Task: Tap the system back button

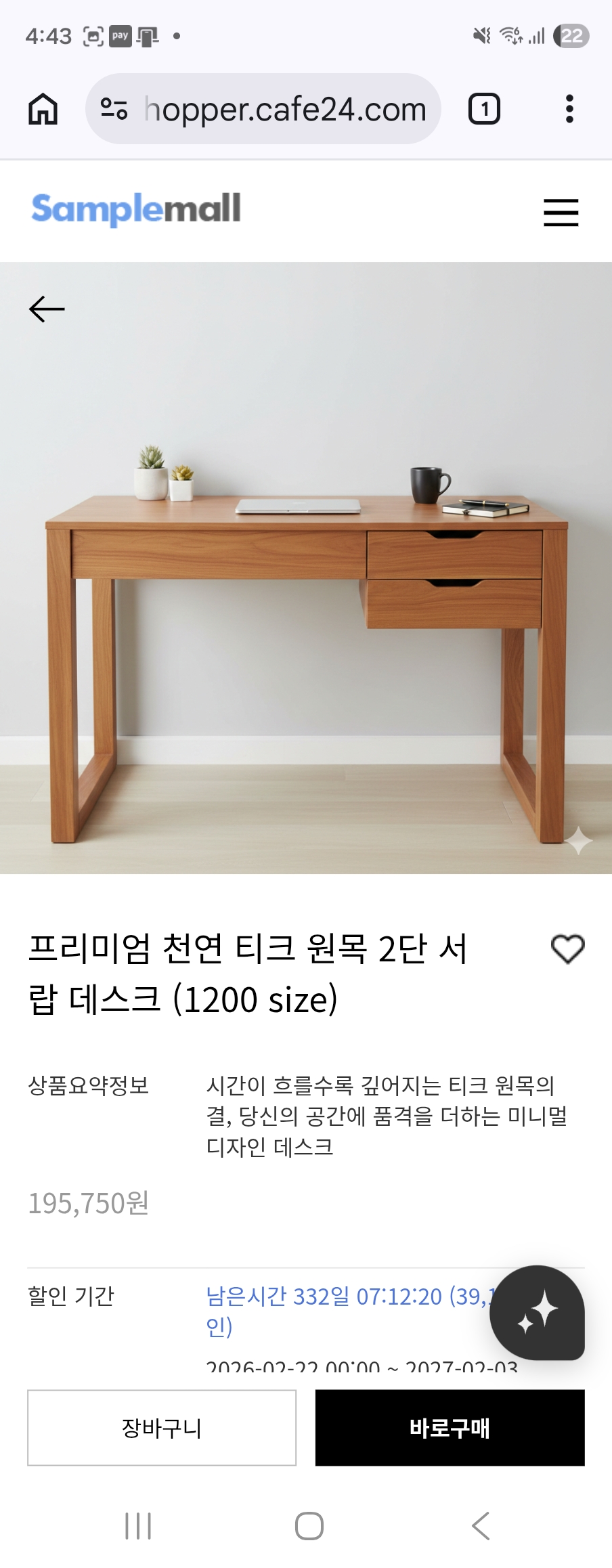Action: coord(480,1526)
